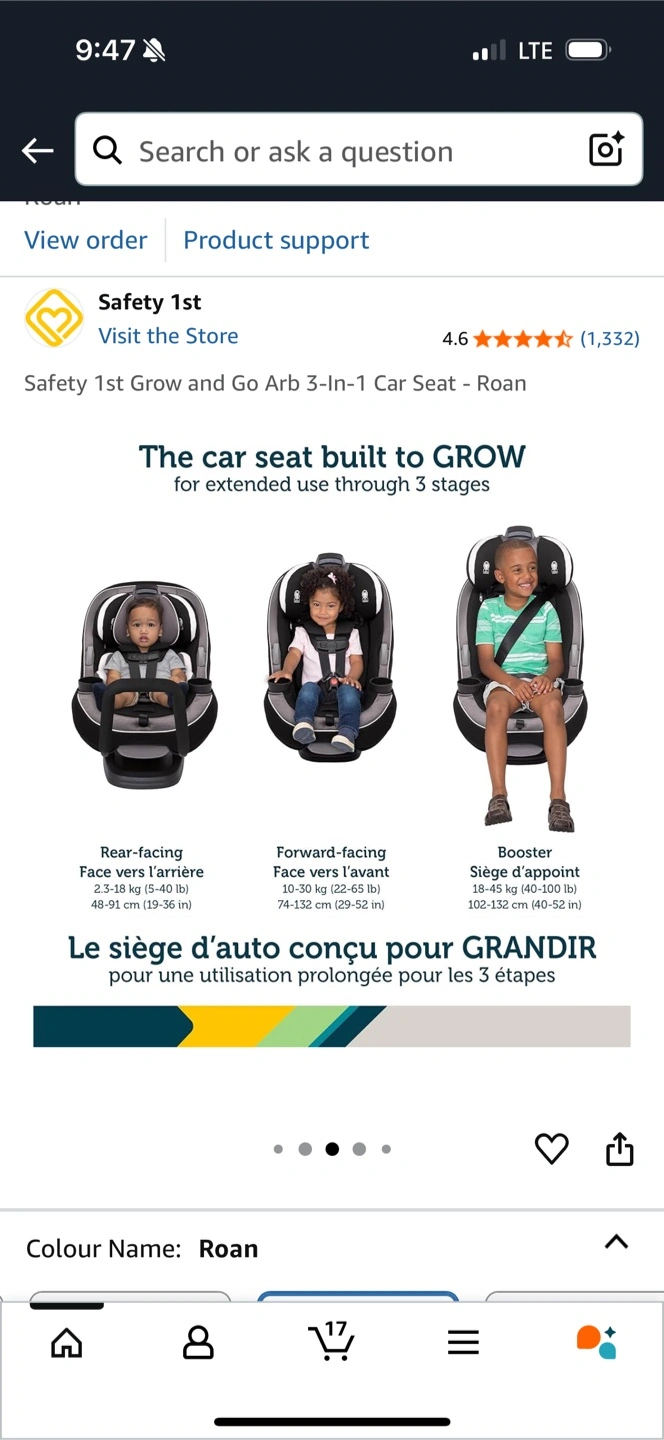Open Product support link
The width and height of the screenshot is (664, 1440).
tap(276, 240)
